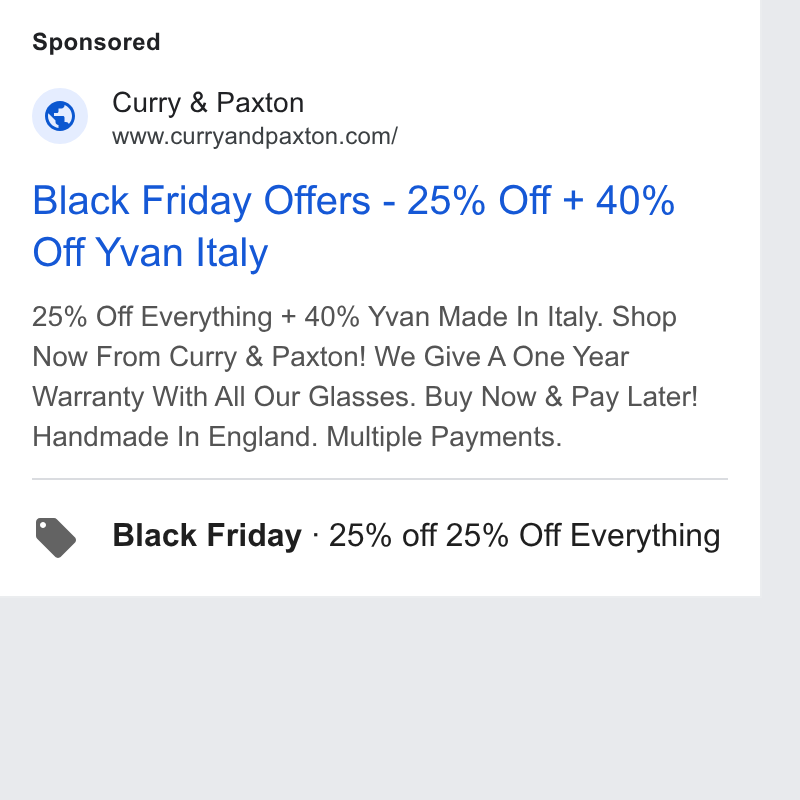Open the Curry & Paxton site address
This screenshot has height=800, width=800.
pos(255,137)
